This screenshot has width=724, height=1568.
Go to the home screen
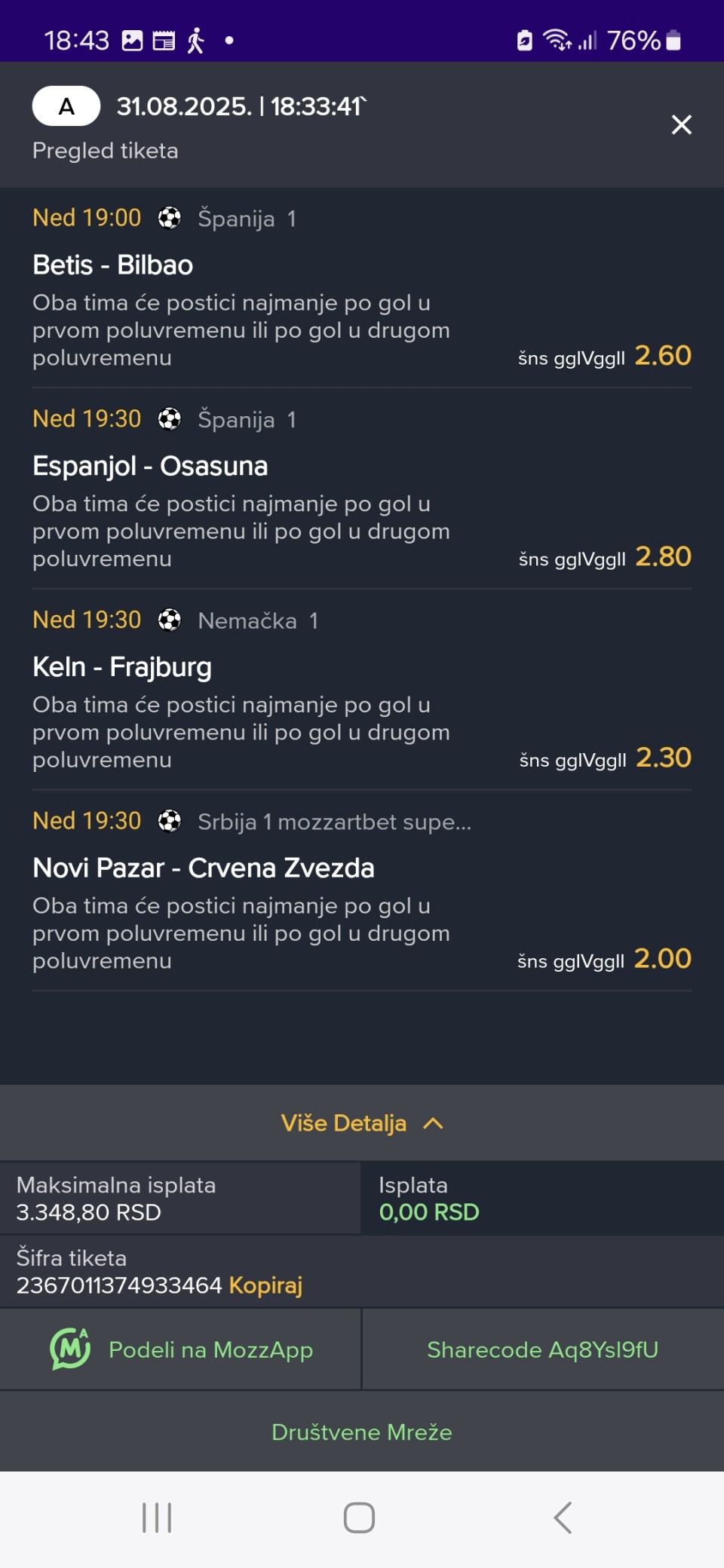coord(359,1517)
